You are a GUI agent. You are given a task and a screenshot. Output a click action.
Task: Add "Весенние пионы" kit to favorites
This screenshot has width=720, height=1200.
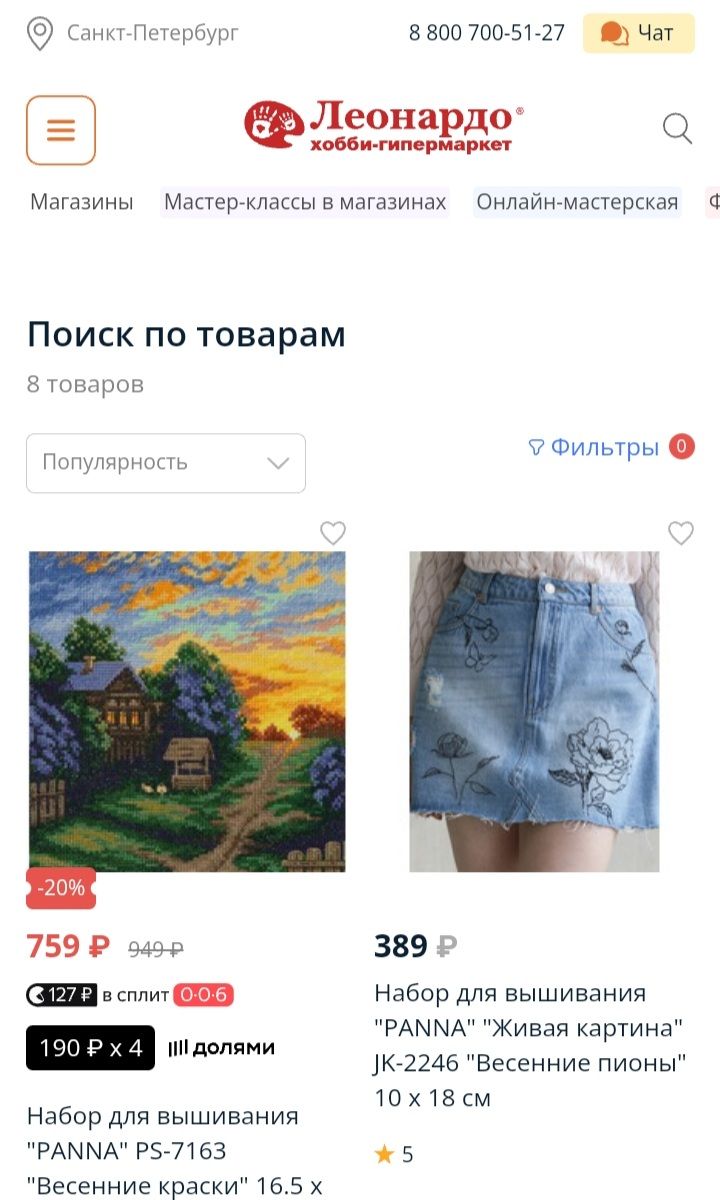681,533
